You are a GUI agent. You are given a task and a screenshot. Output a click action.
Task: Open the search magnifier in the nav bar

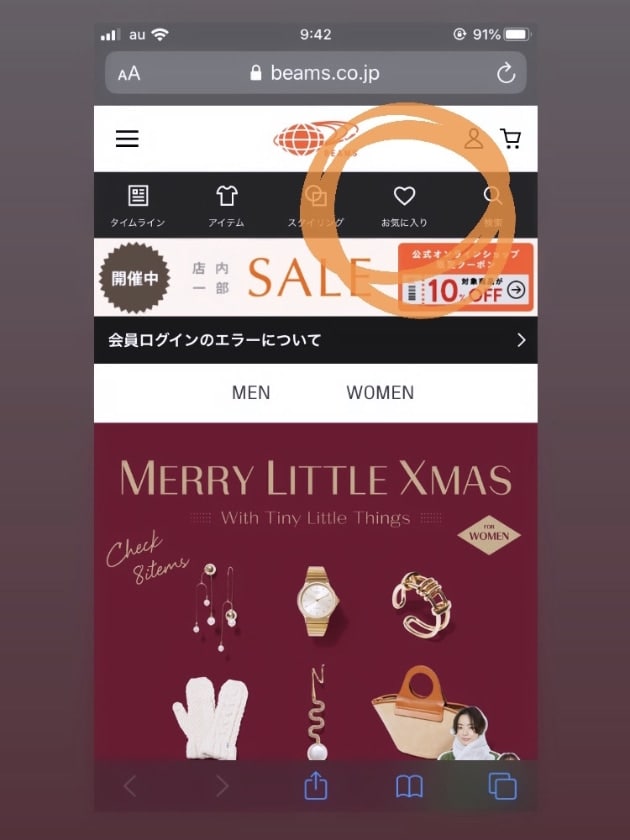click(492, 204)
